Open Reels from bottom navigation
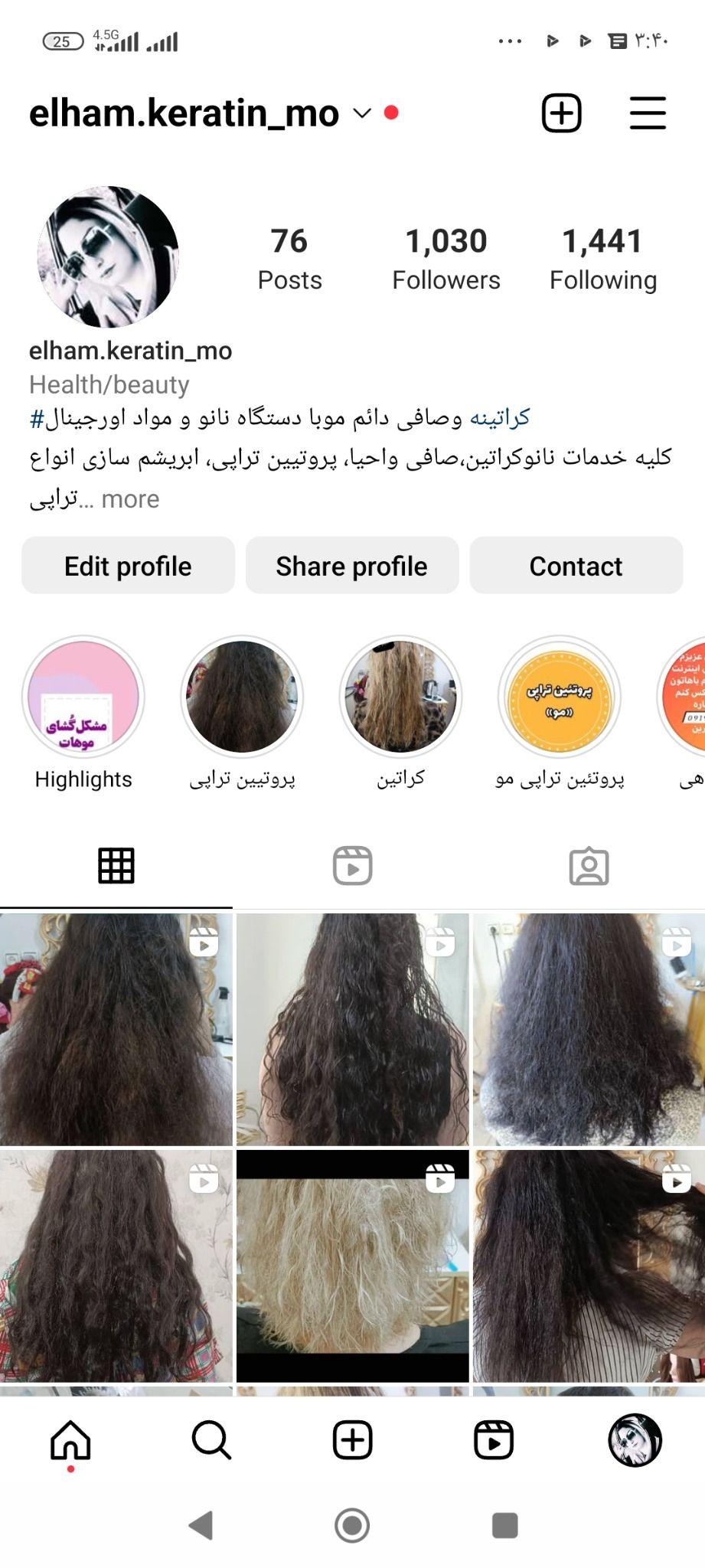The width and height of the screenshot is (705, 1568). (493, 1440)
